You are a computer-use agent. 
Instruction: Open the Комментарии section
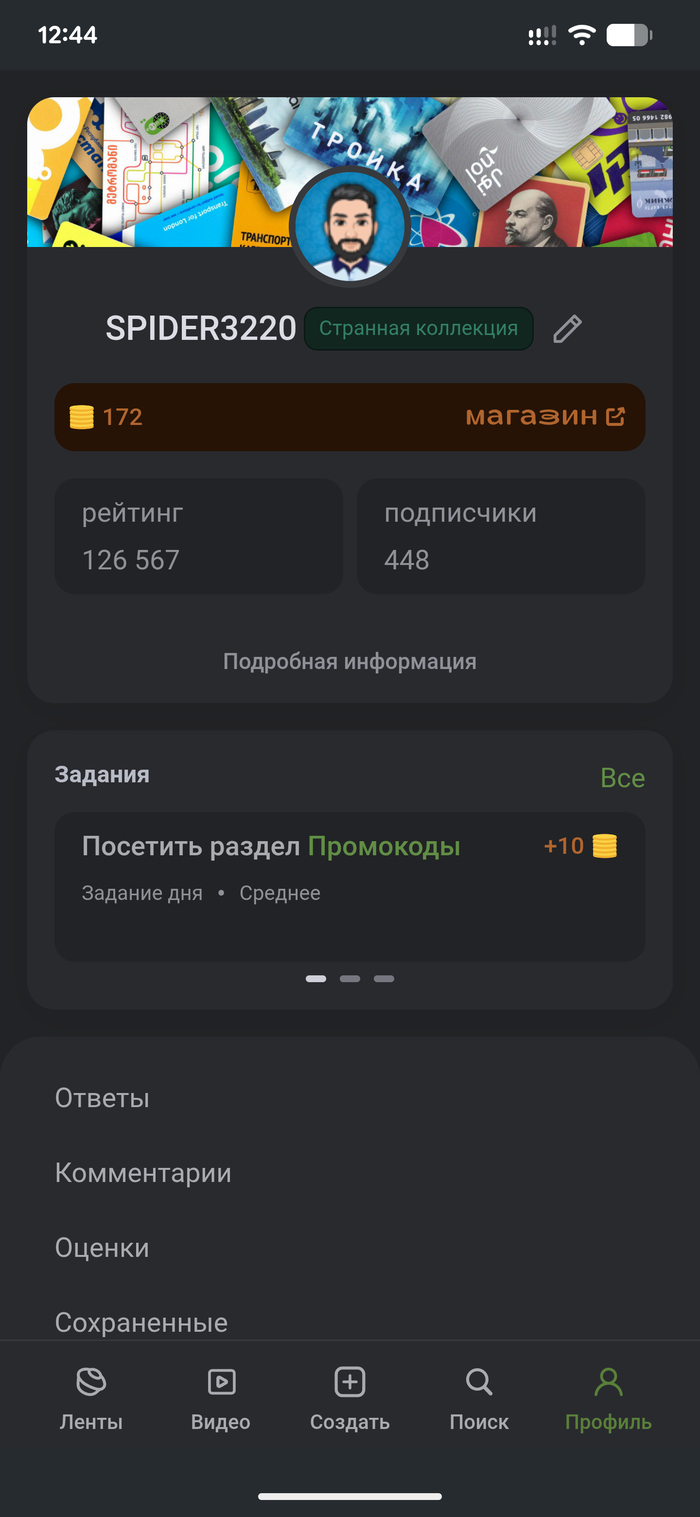click(143, 1173)
